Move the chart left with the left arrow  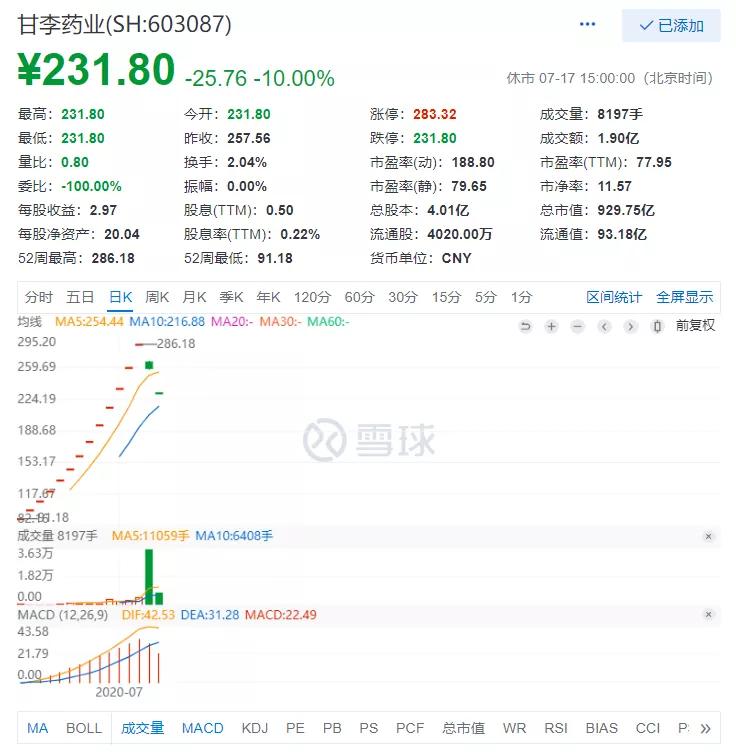point(604,326)
